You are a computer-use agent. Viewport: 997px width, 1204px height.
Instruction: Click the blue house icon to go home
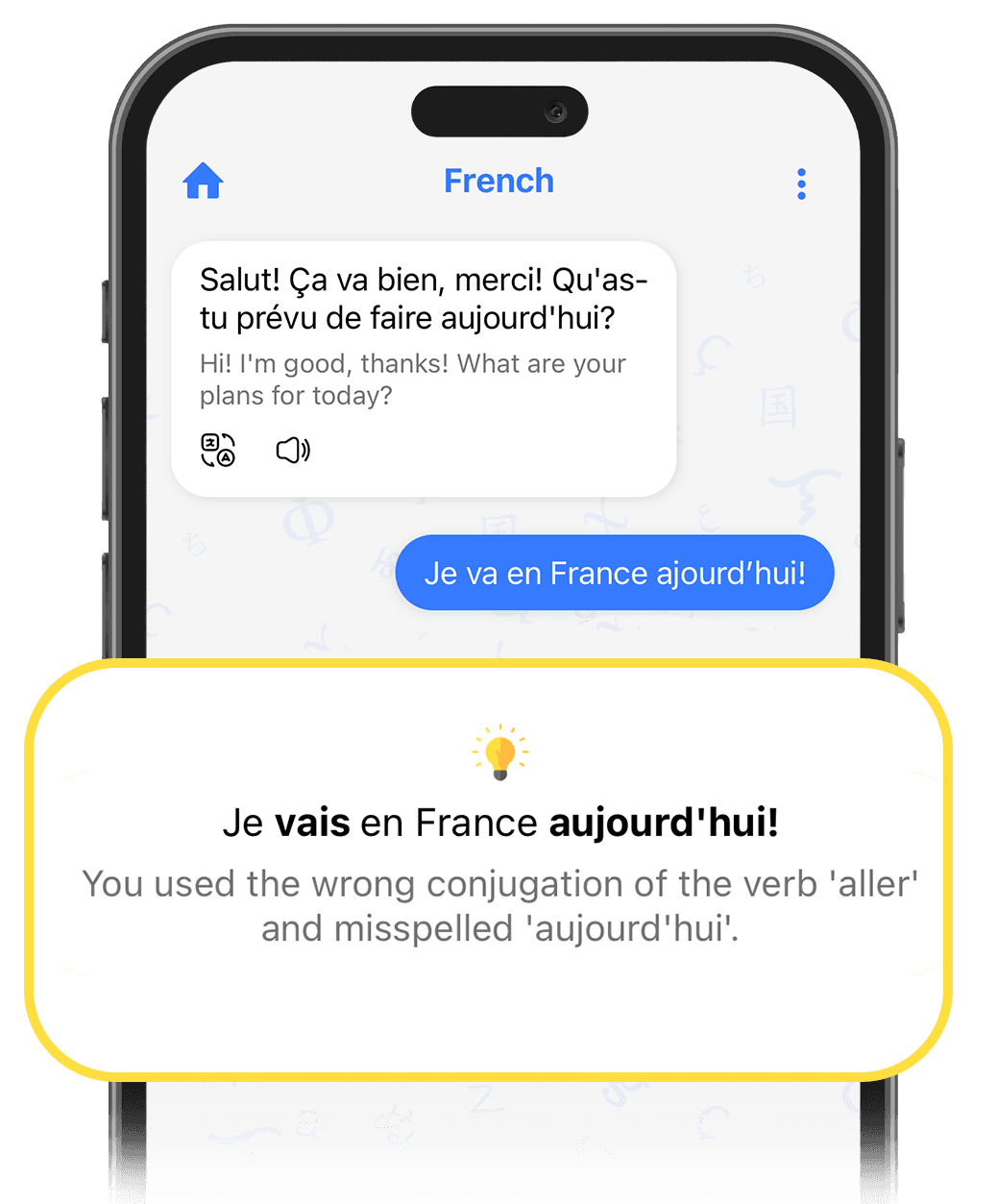coord(202,181)
